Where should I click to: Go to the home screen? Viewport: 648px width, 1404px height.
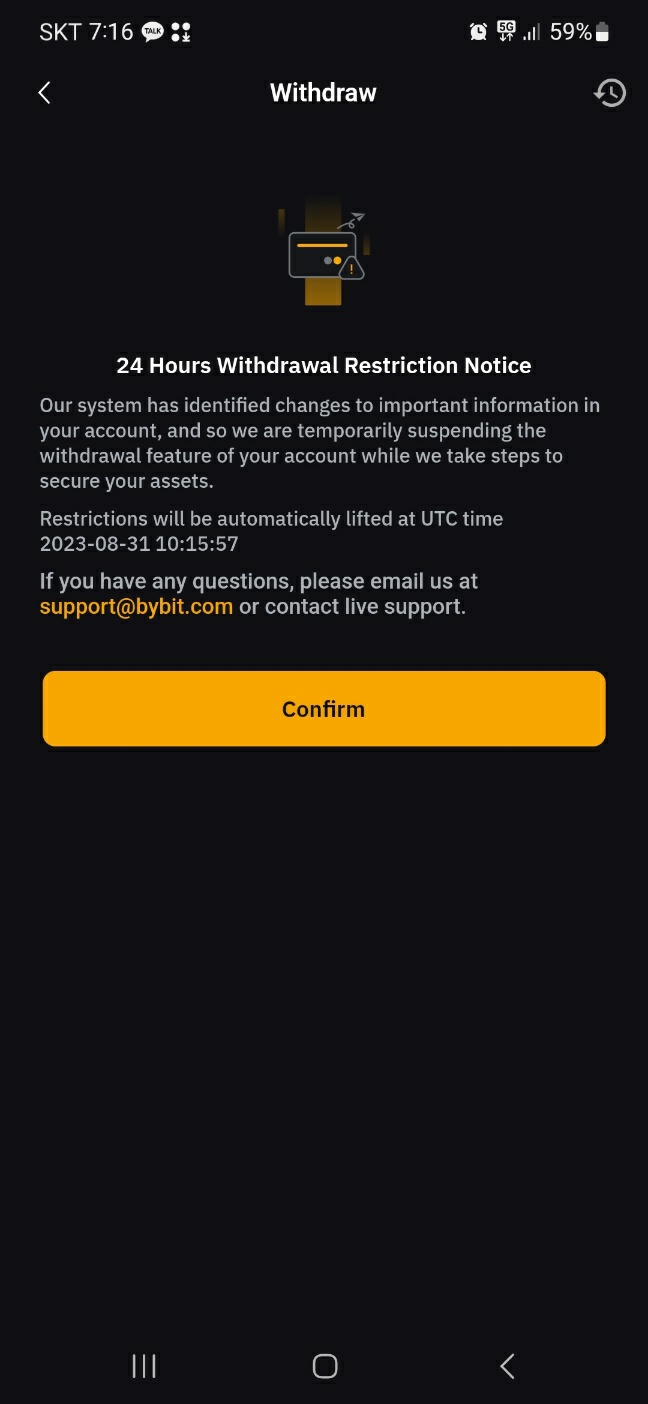coord(325,1366)
